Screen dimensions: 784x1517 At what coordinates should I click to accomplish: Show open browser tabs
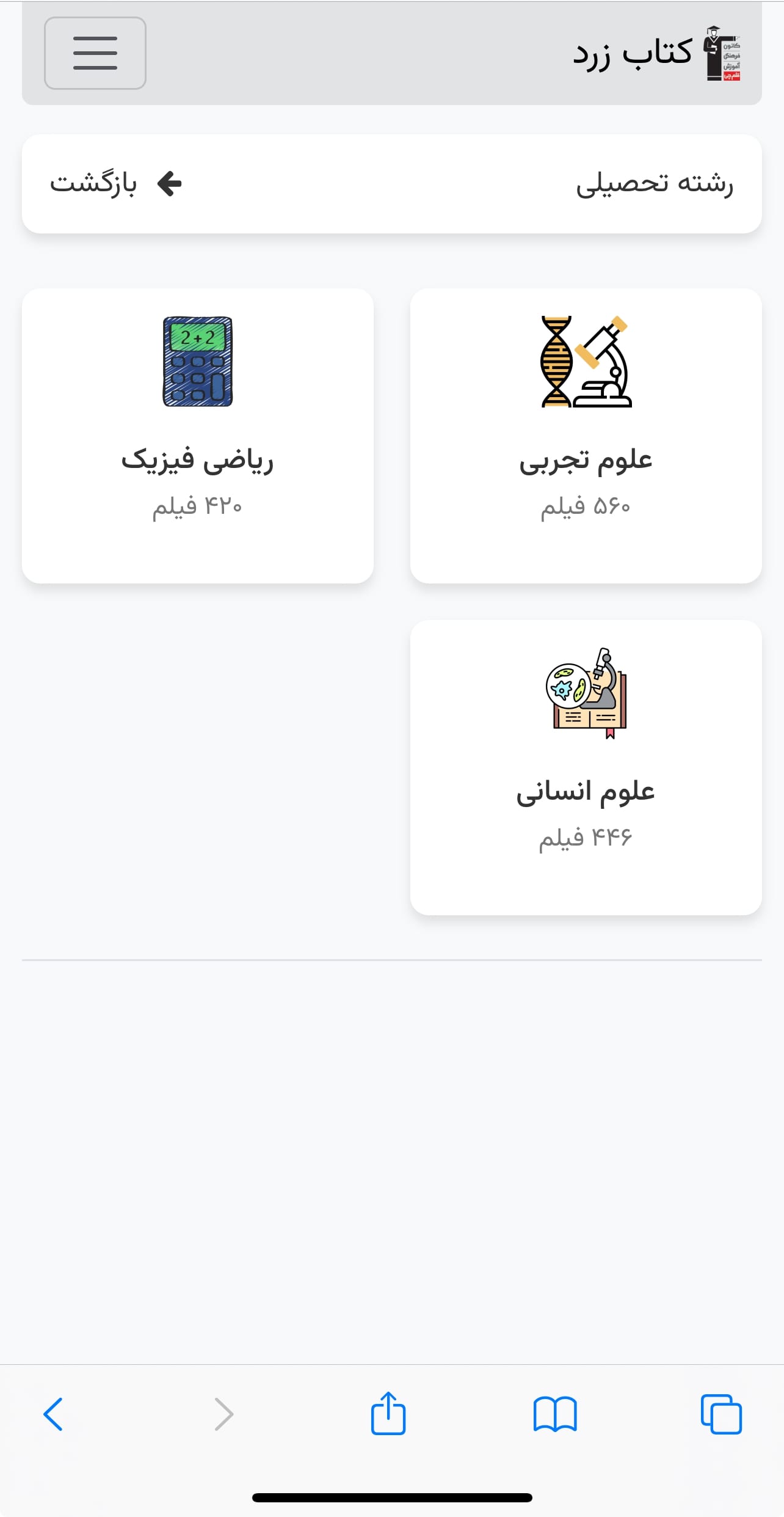[x=721, y=1414]
